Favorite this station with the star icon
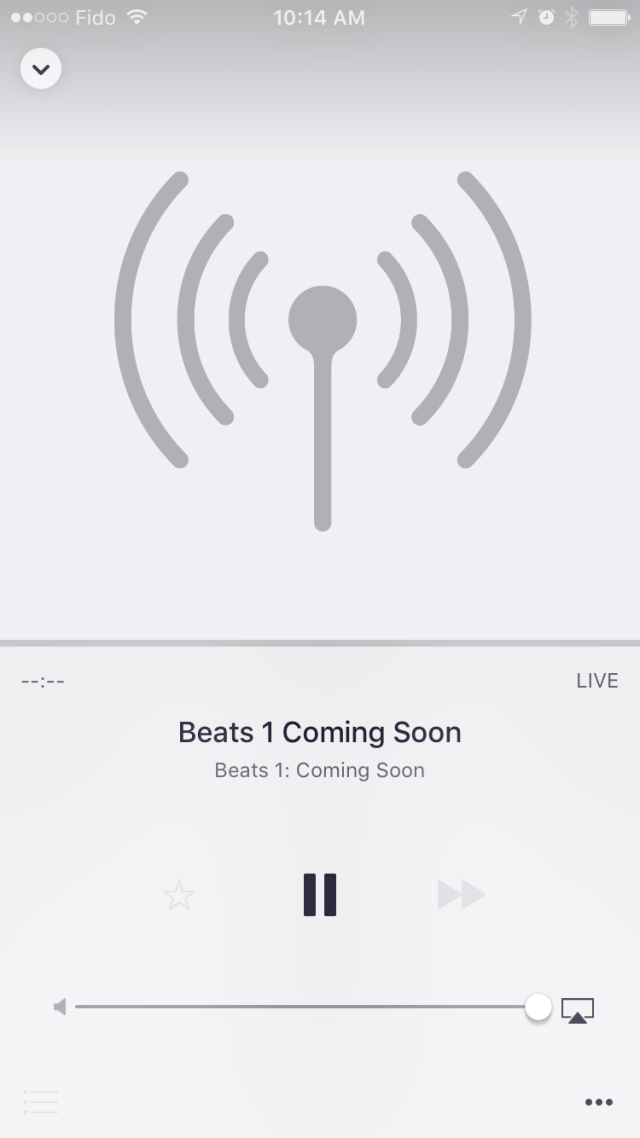The image size is (640, 1138). point(179,895)
